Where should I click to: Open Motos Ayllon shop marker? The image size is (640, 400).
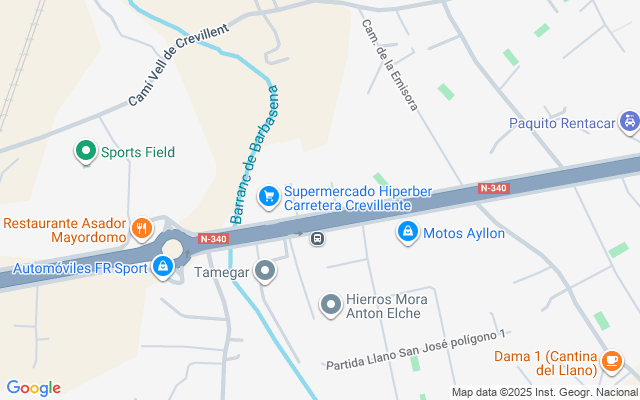click(x=407, y=233)
